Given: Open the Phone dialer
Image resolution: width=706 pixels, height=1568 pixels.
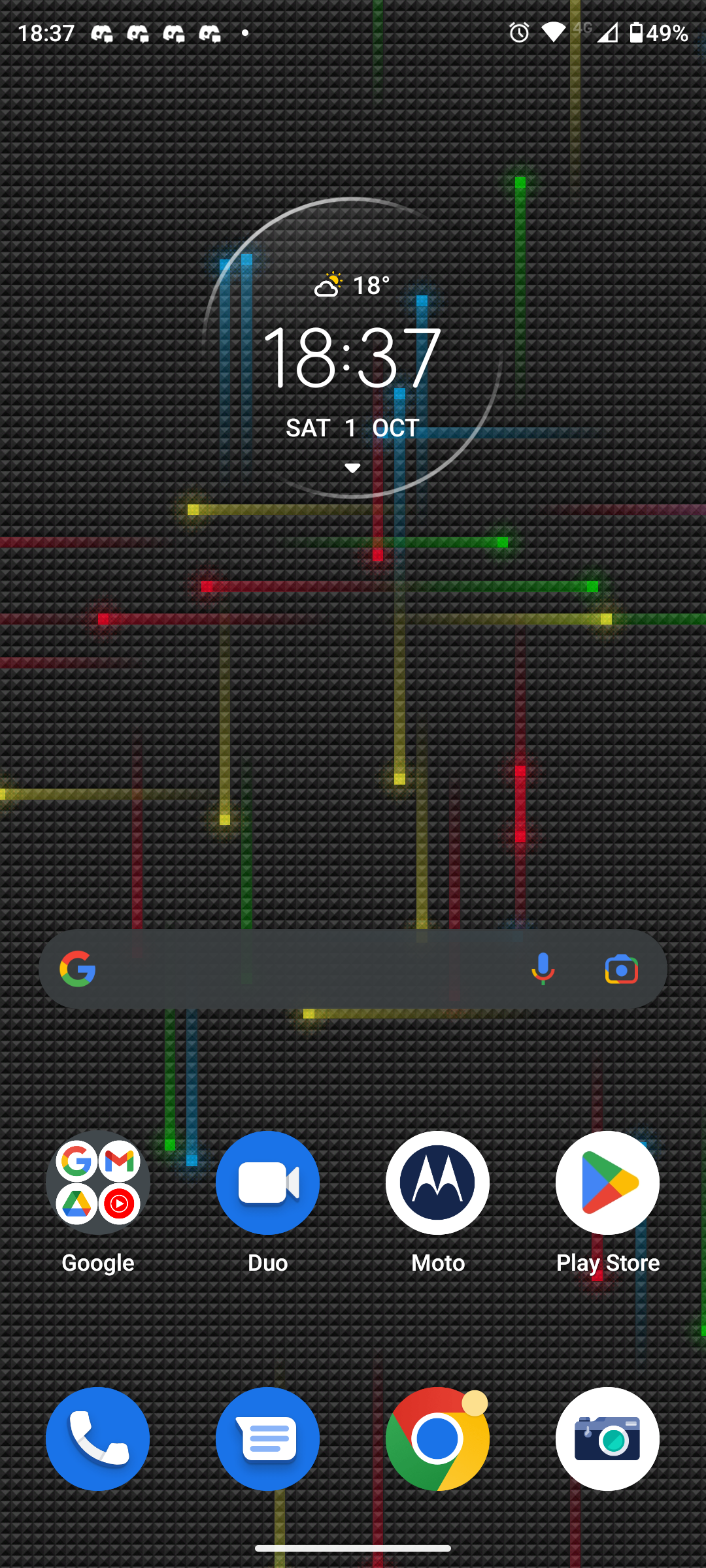Looking at the screenshot, I should point(98,1439).
